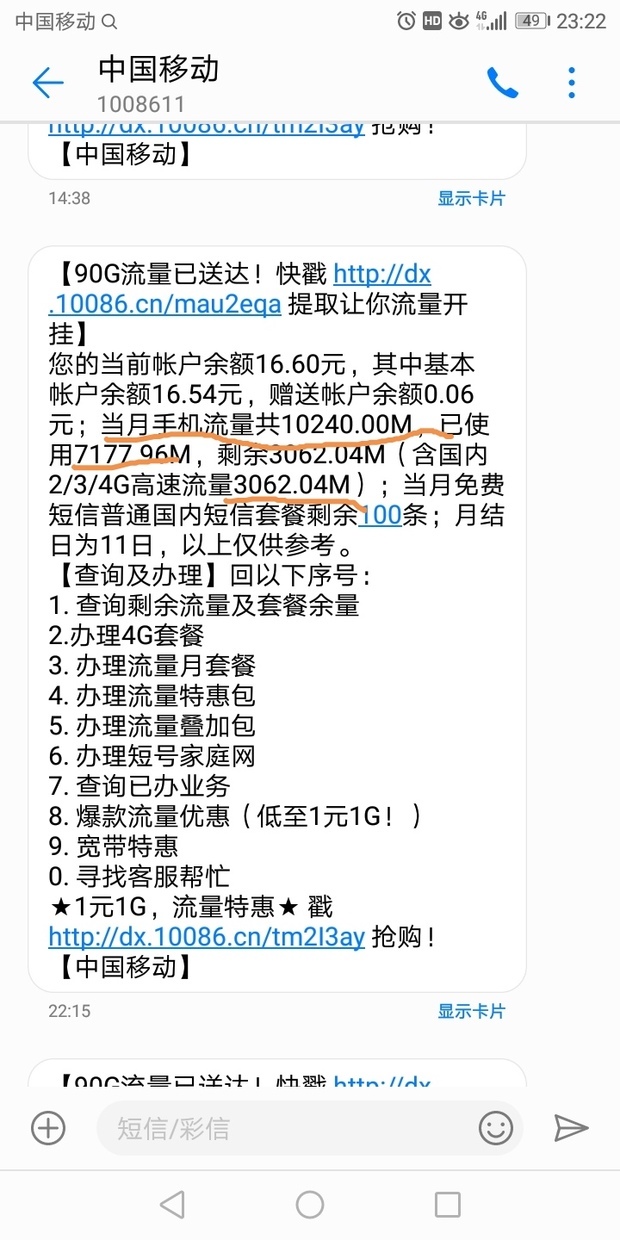Tap 显示卡片 under the 14:38 message
The width and height of the screenshot is (620, 1240).
tap(471, 198)
